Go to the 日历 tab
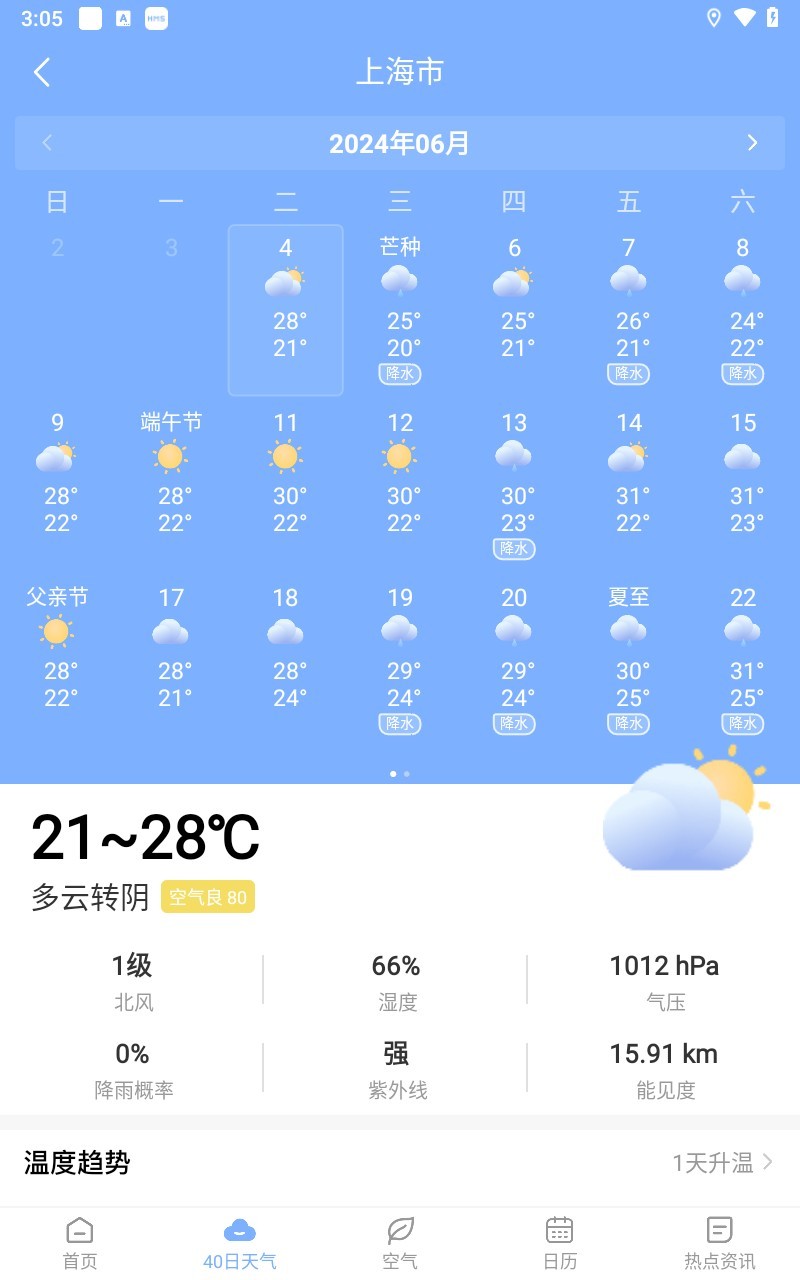Image resolution: width=800 pixels, height=1280 pixels. coord(560,1243)
